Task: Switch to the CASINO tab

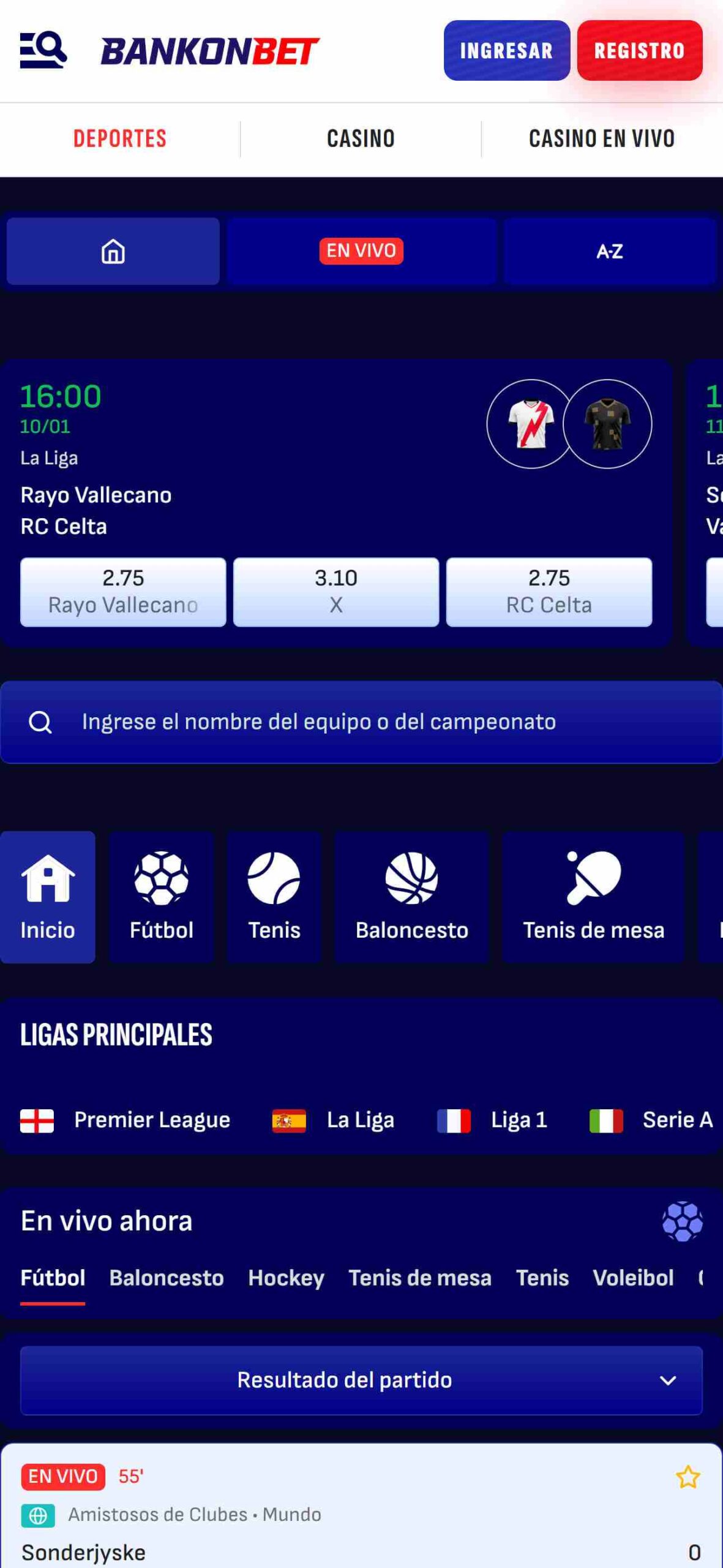Action: tap(361, 139)
